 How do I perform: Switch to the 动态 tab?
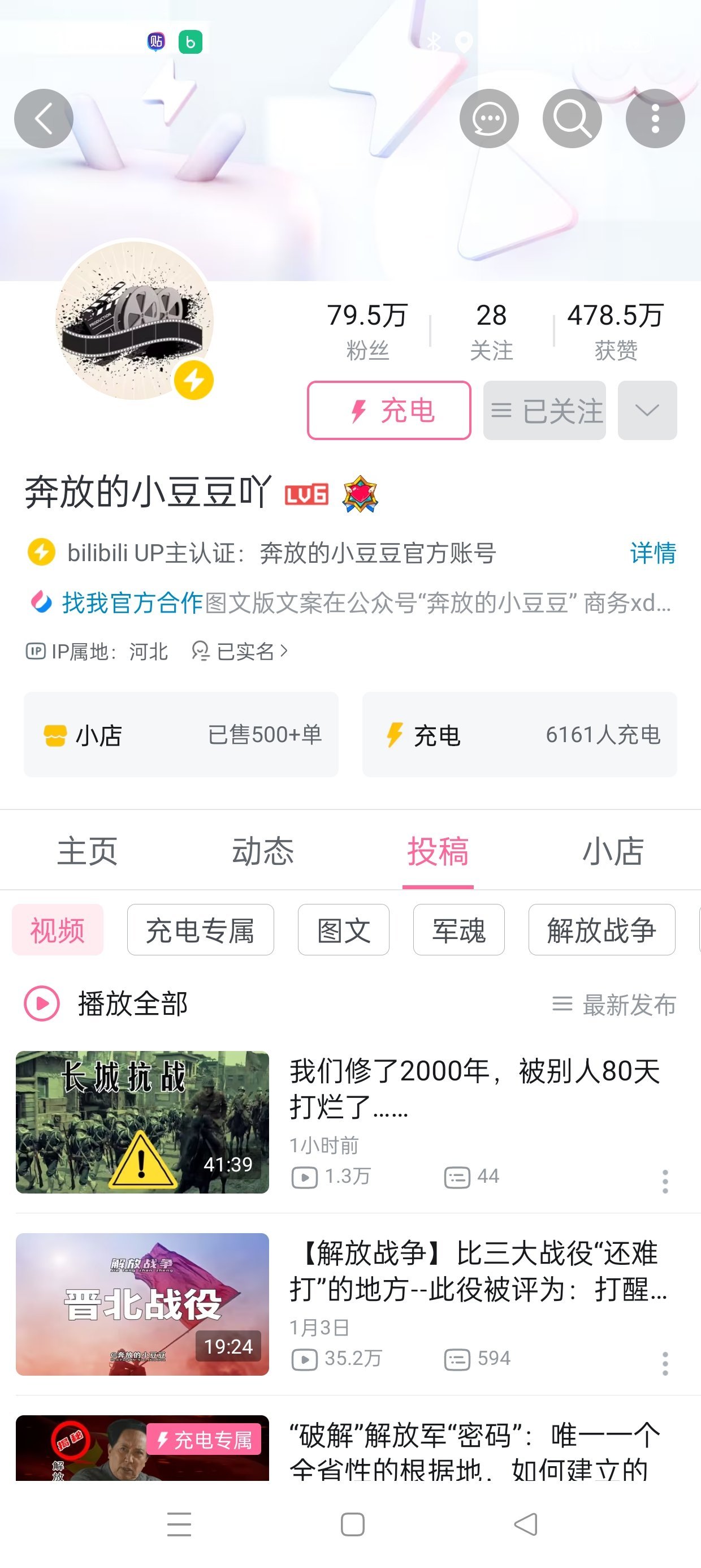pyautogui.click(x=263, y=850)
